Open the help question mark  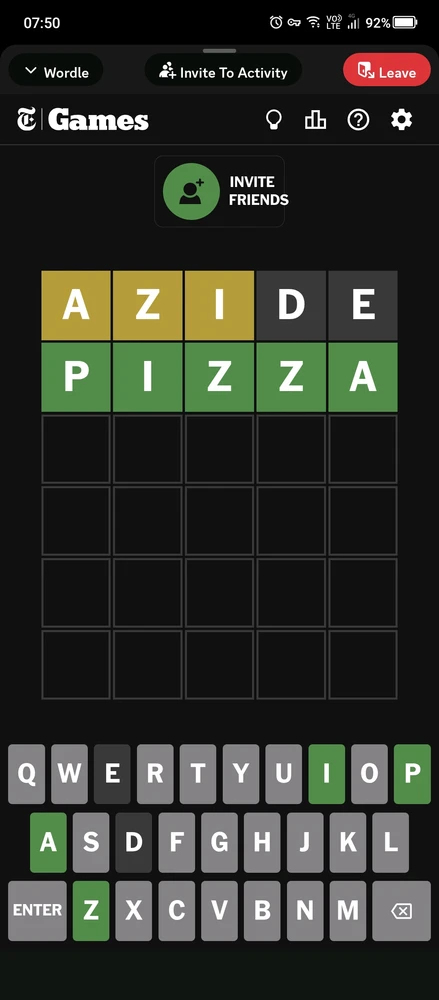click(358, 119)
